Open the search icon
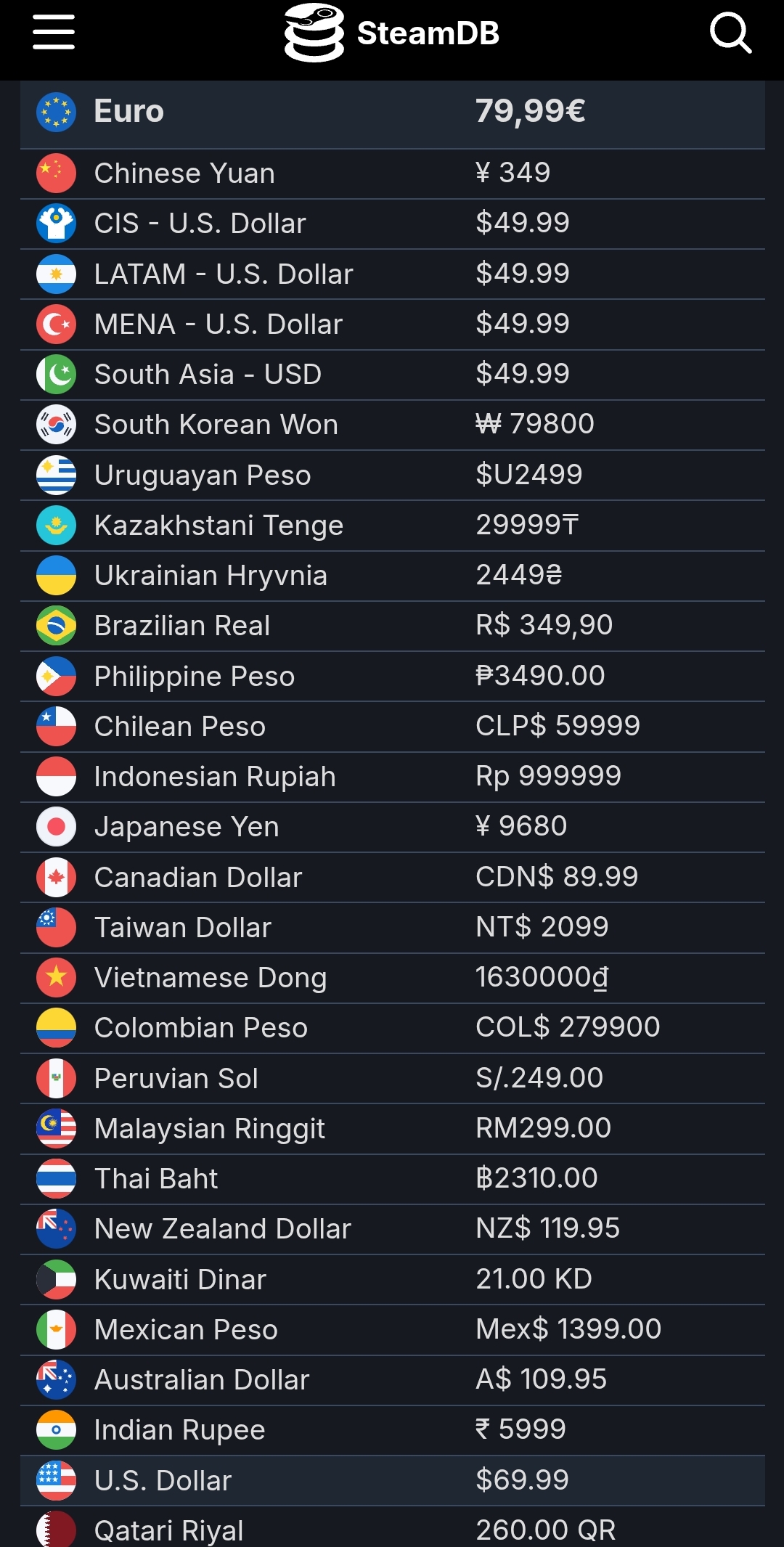 coord(730,33)
